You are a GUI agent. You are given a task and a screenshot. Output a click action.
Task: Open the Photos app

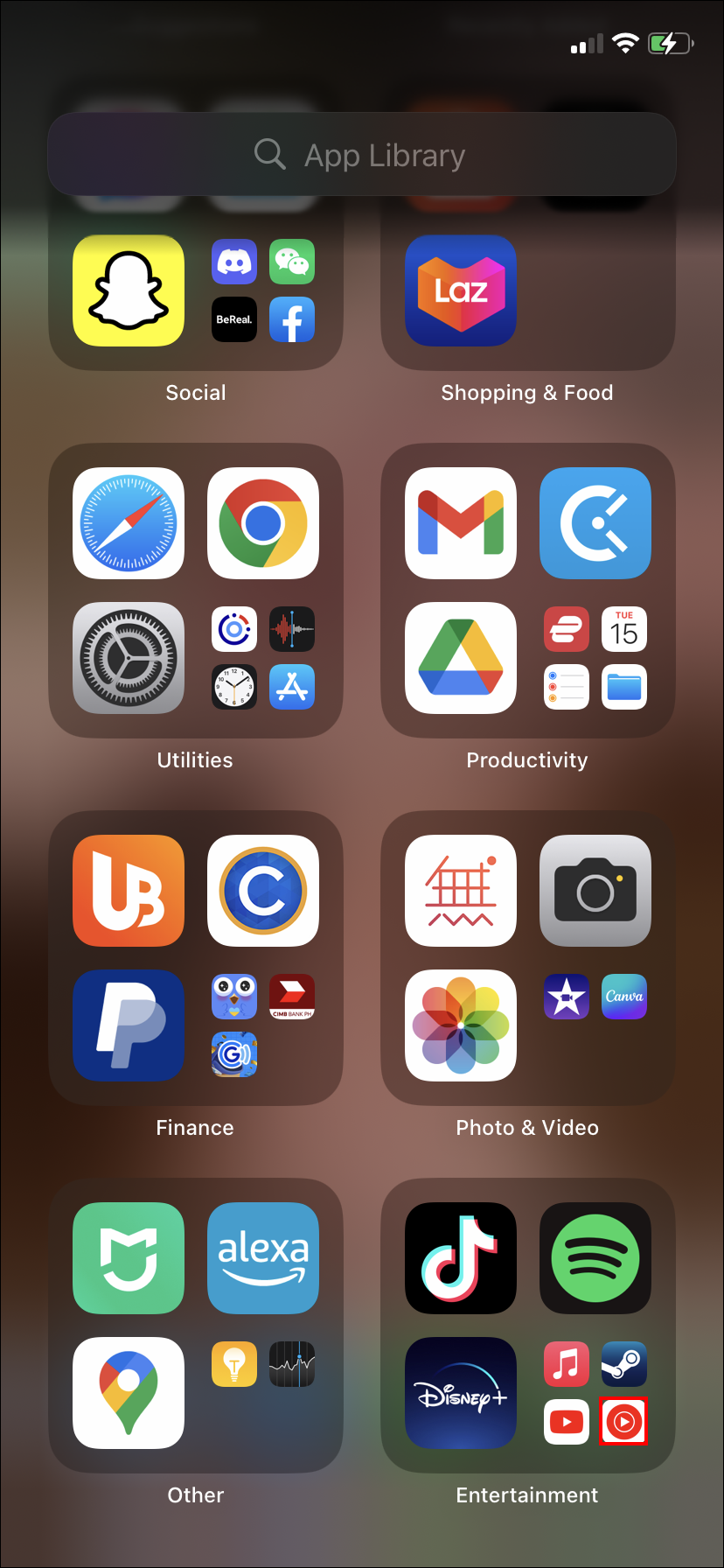tap(461, 1025)
